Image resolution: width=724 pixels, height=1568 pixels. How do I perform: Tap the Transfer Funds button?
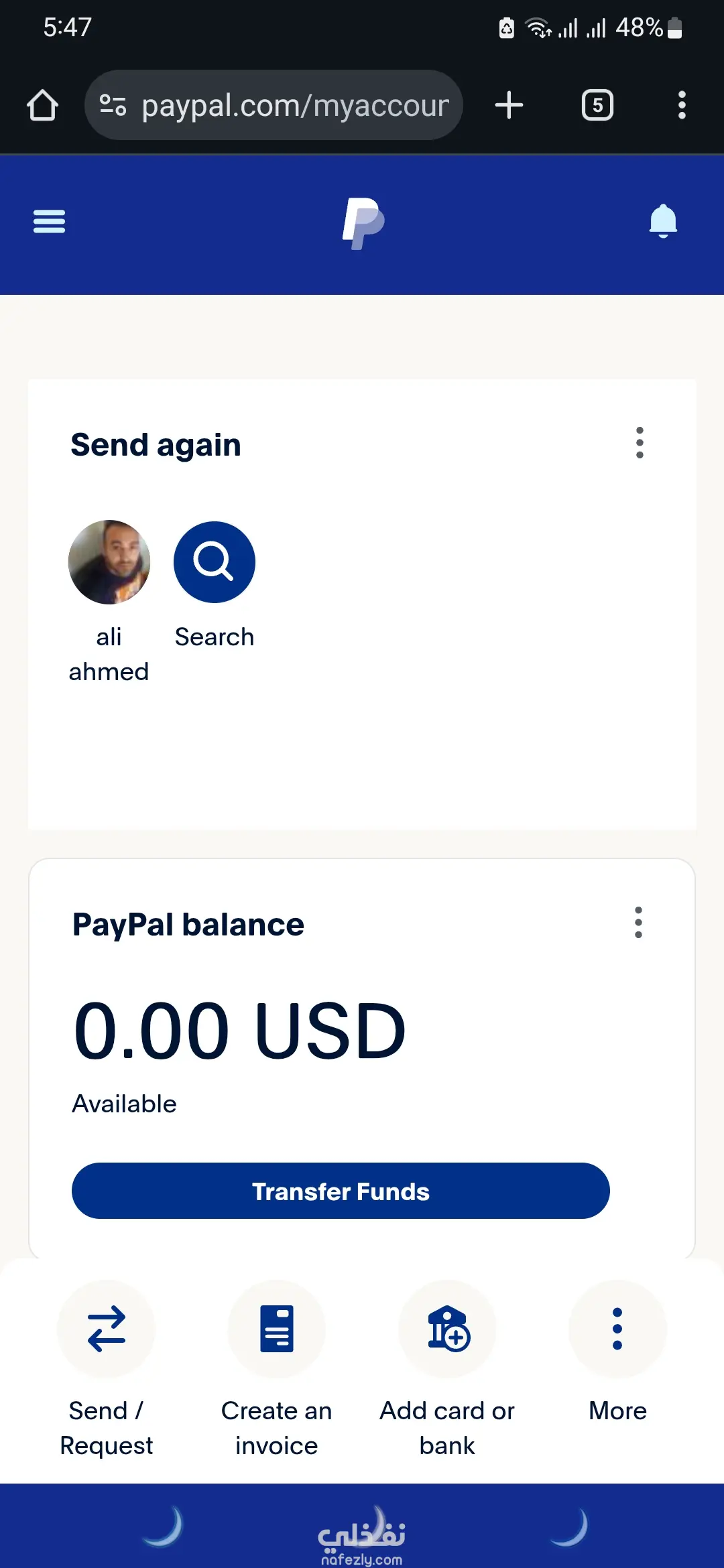(x=341, y=1191)
